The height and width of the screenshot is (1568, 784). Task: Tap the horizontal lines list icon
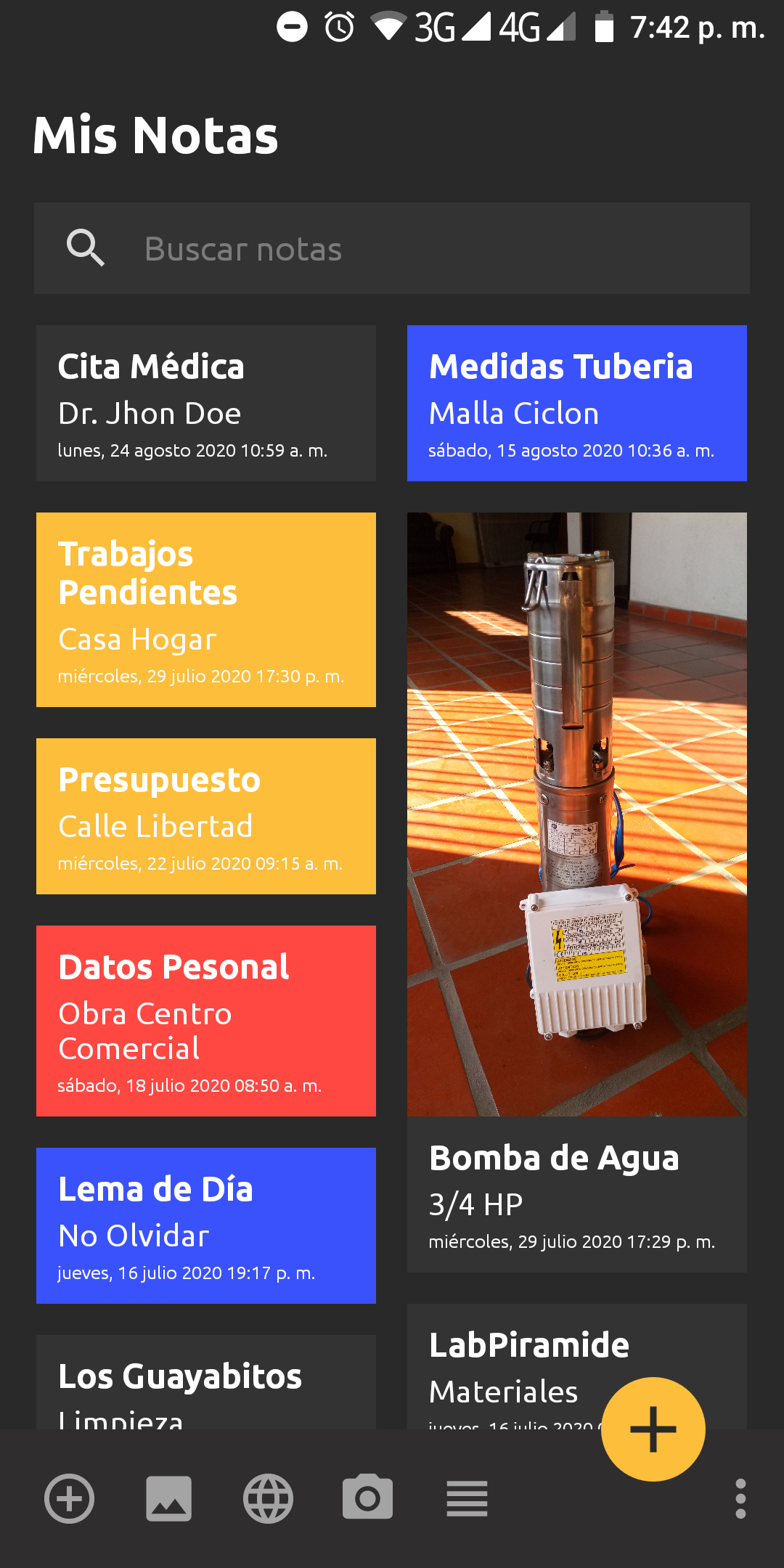pos(467,1498)
